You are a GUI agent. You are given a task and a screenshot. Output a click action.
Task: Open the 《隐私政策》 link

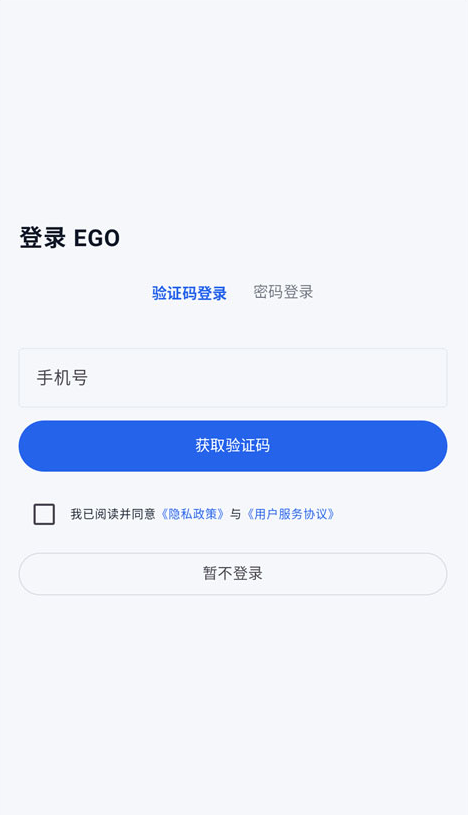coord(192,514)
